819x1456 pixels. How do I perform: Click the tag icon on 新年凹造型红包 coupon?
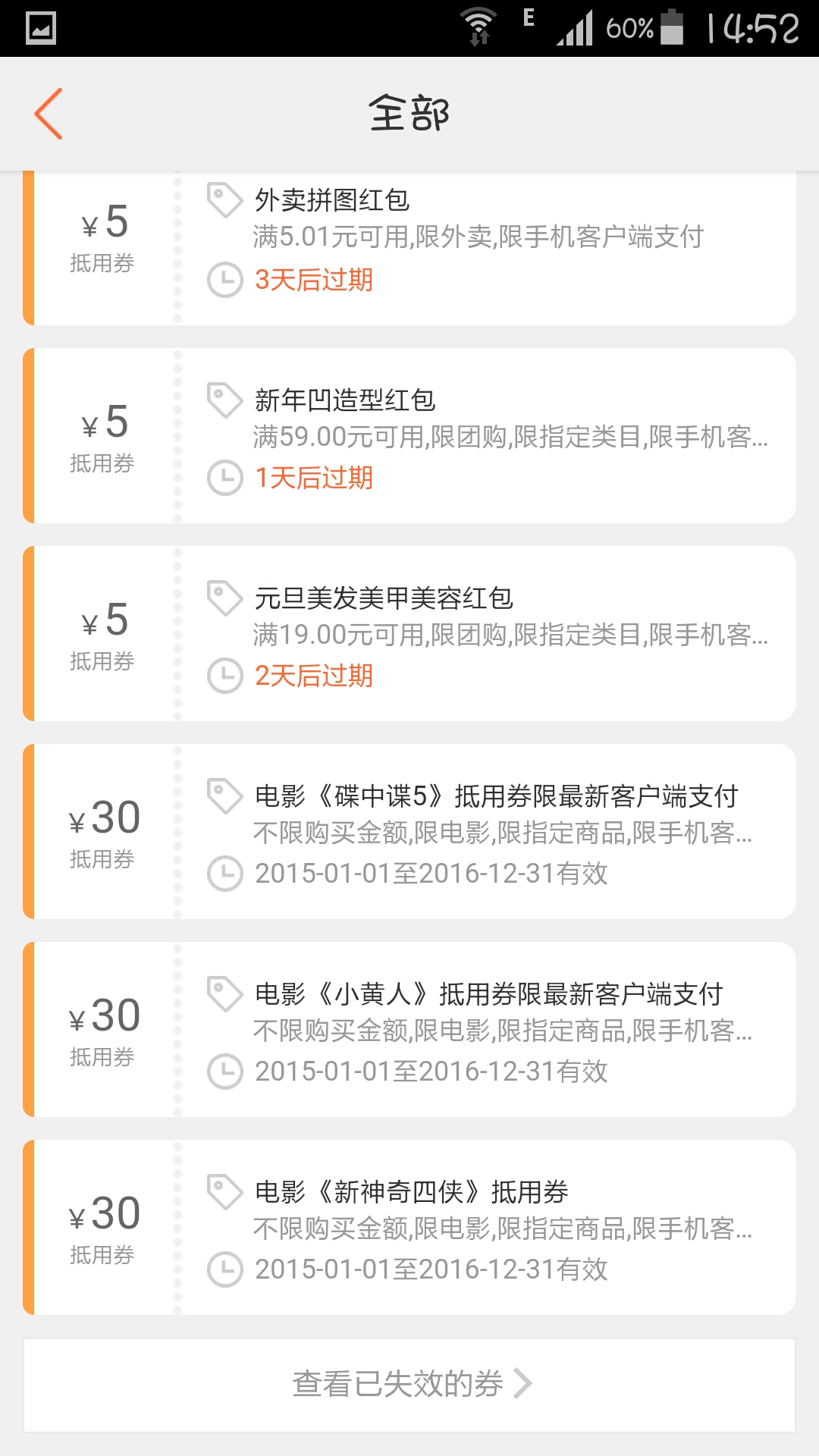pyautogui.click(x=224, y=400)
